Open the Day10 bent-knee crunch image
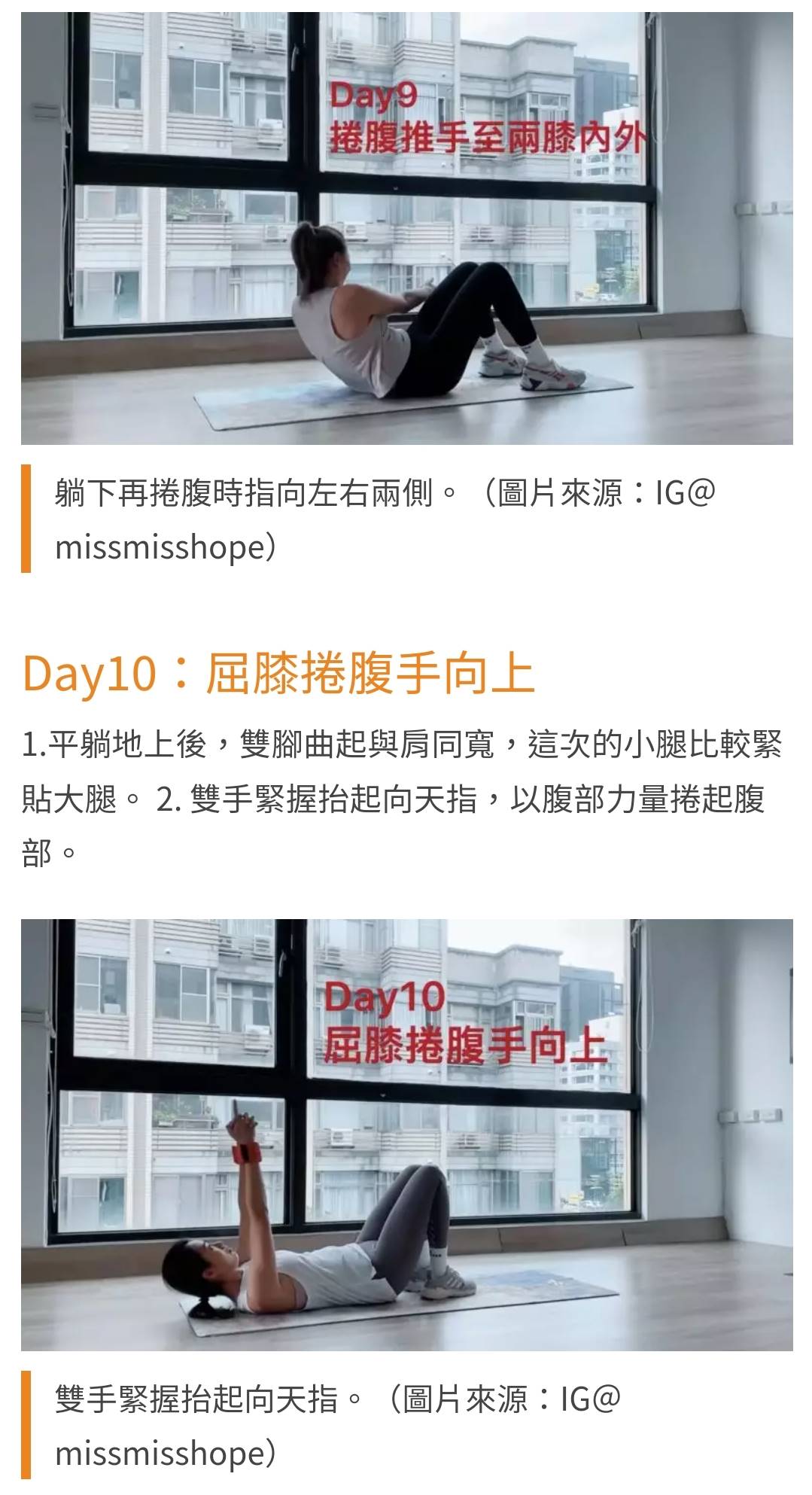This screenshot has width=812, height=1495. point(406,1134)
